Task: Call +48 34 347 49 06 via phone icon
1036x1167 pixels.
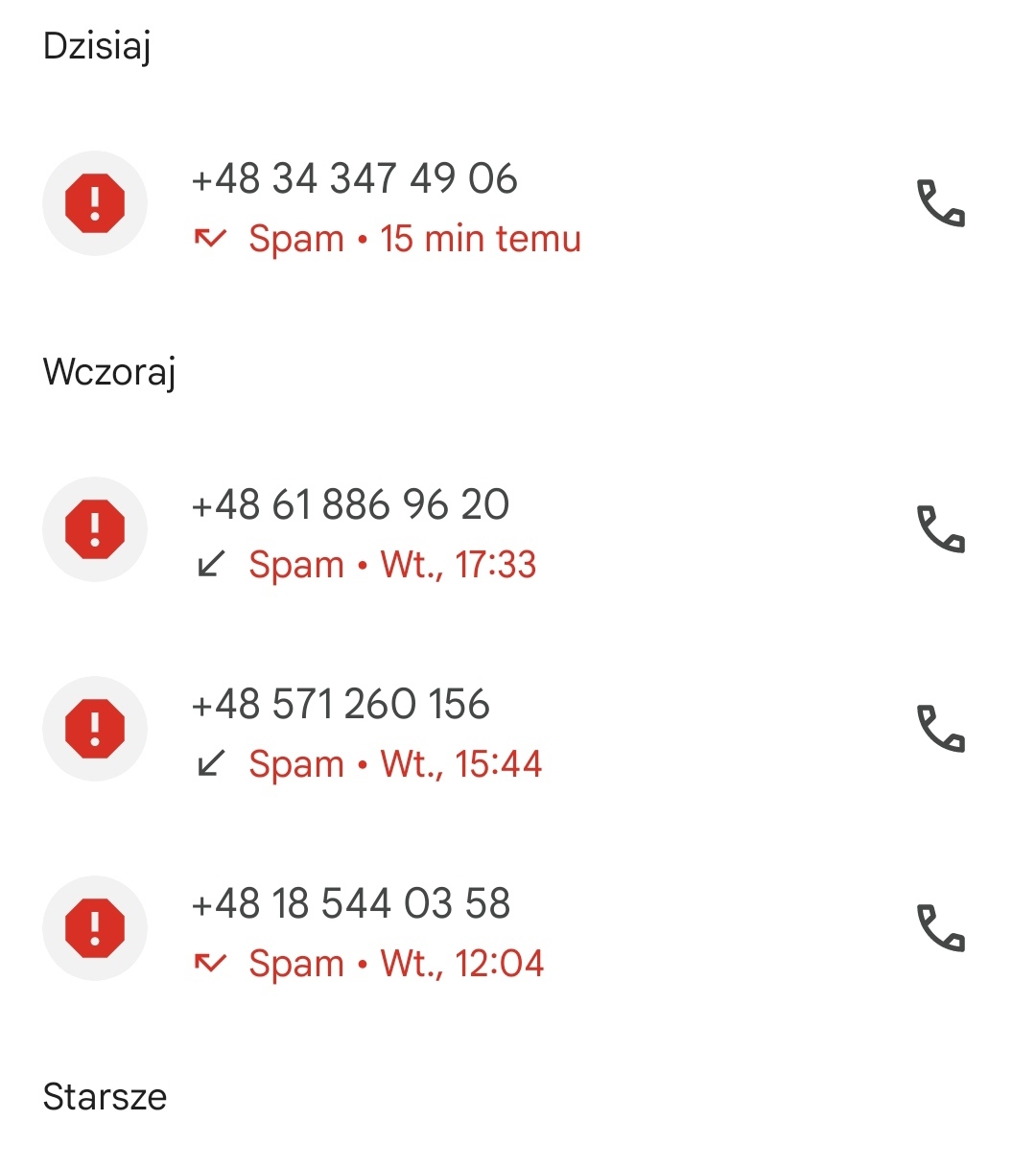Action: point(941,203)
